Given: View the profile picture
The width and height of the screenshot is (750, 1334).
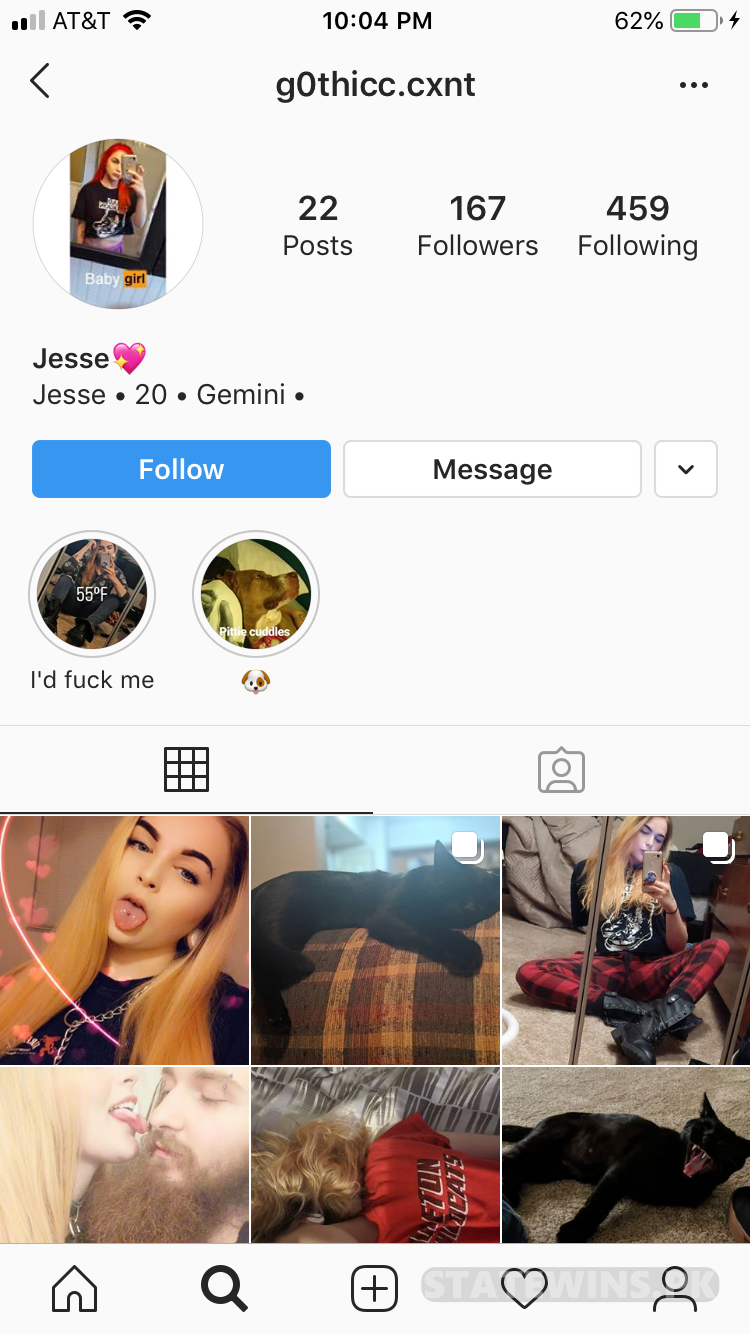Looking at the screenshot, I should [118, 224].
